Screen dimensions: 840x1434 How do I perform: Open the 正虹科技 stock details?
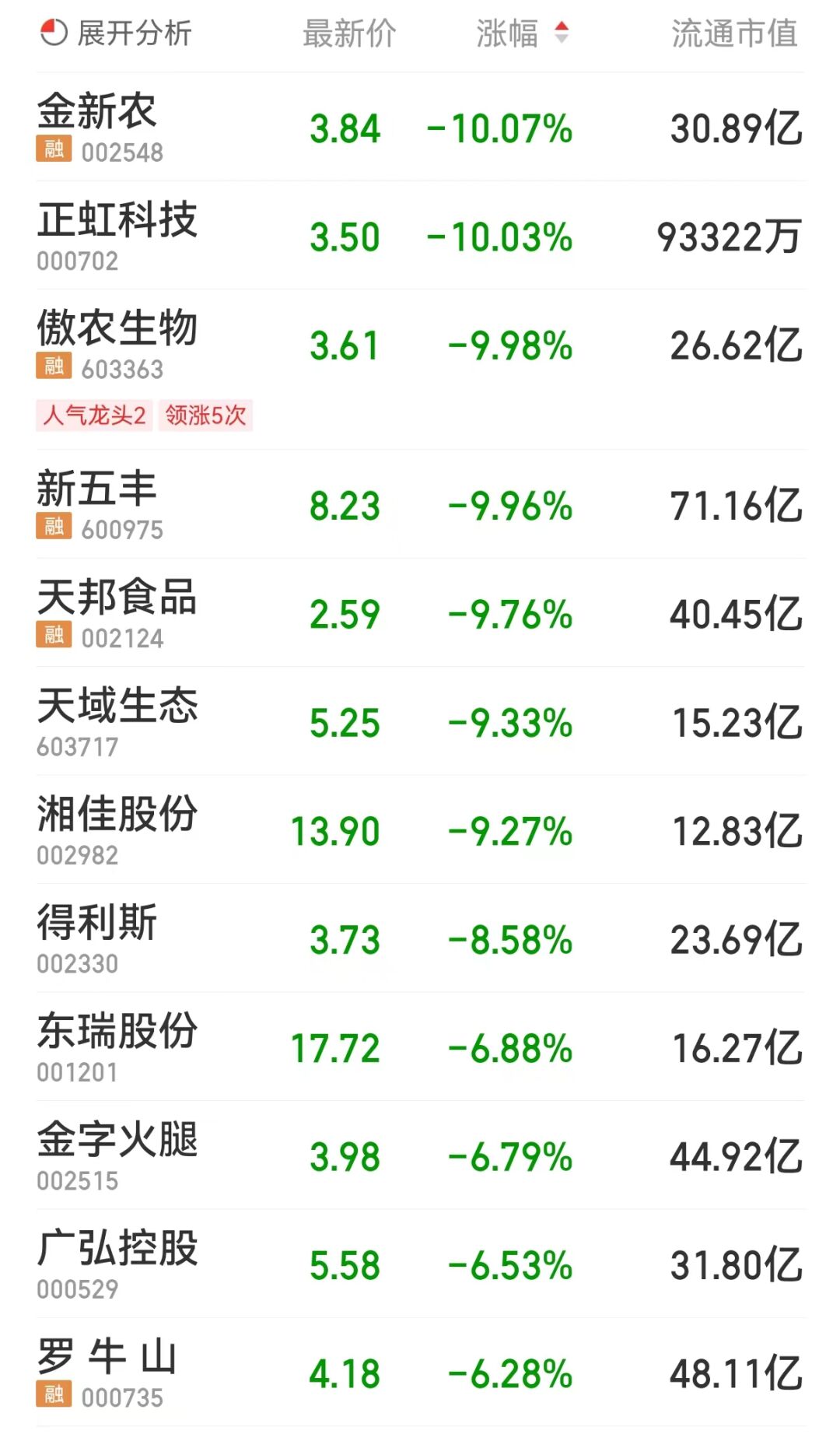(x=420, y=236)
